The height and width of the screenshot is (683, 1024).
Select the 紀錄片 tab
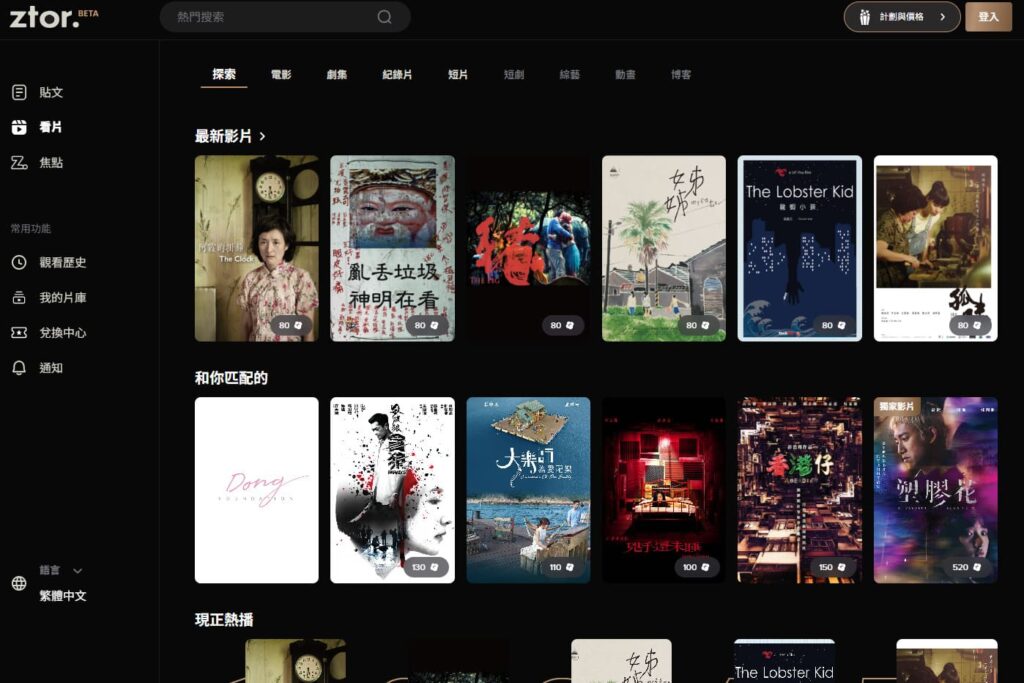(397, 75)
